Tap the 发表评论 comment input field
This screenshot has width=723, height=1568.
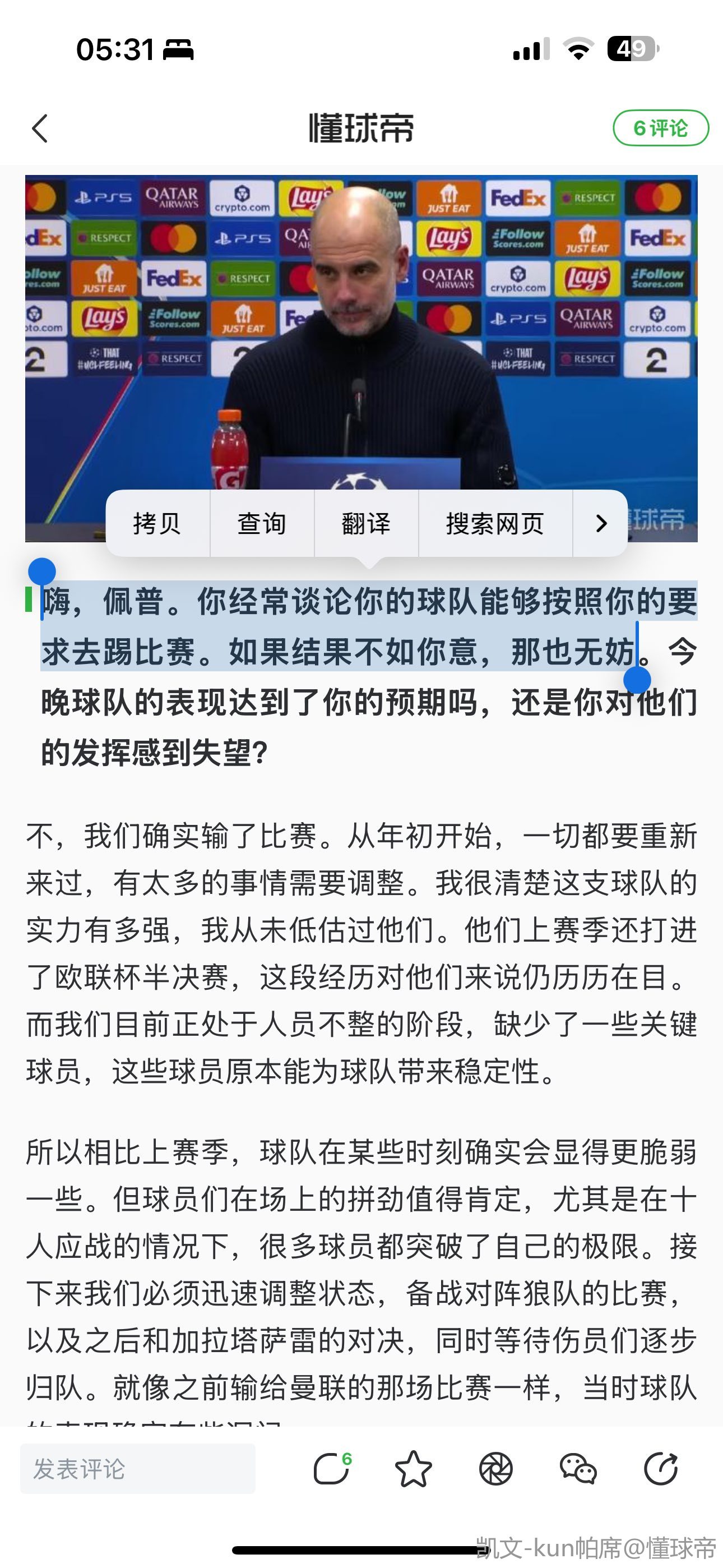tap(137, 1469)
